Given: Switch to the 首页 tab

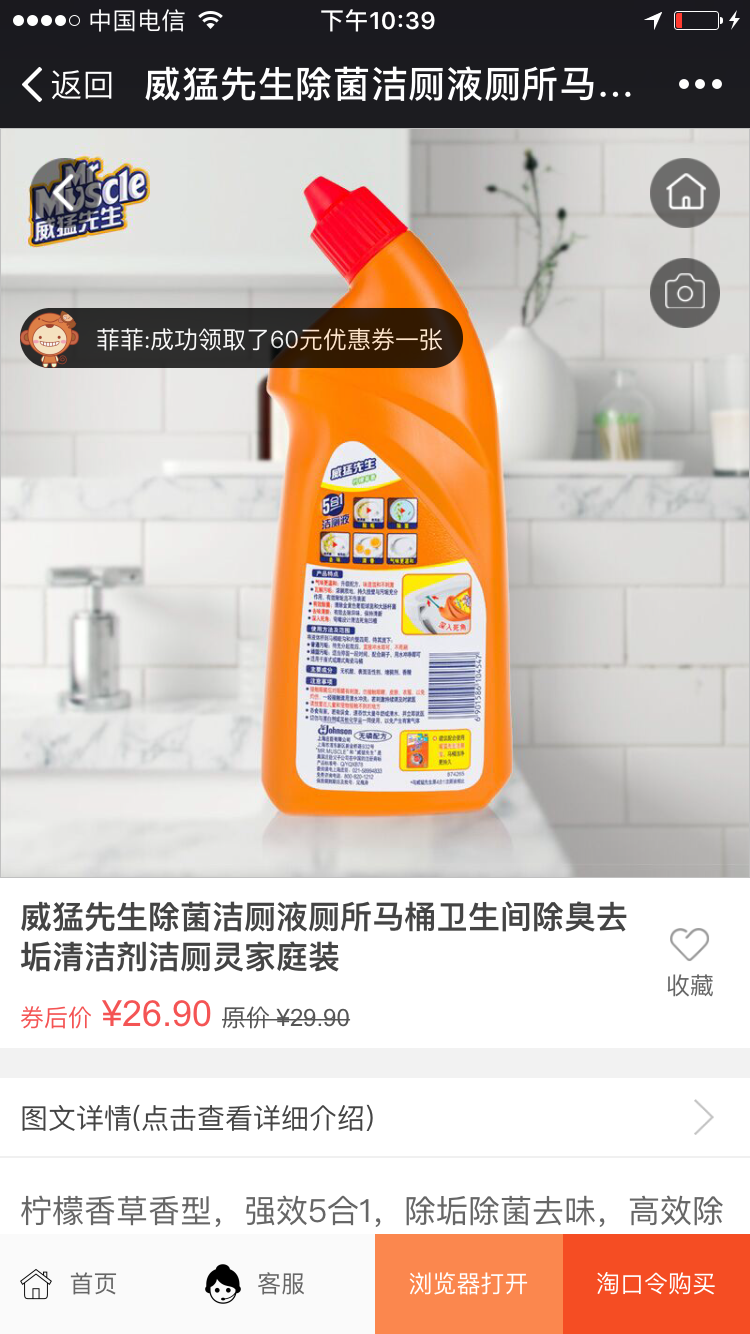Looking at the screenshot, I should pyautogui.click(x=70, y=1283).
